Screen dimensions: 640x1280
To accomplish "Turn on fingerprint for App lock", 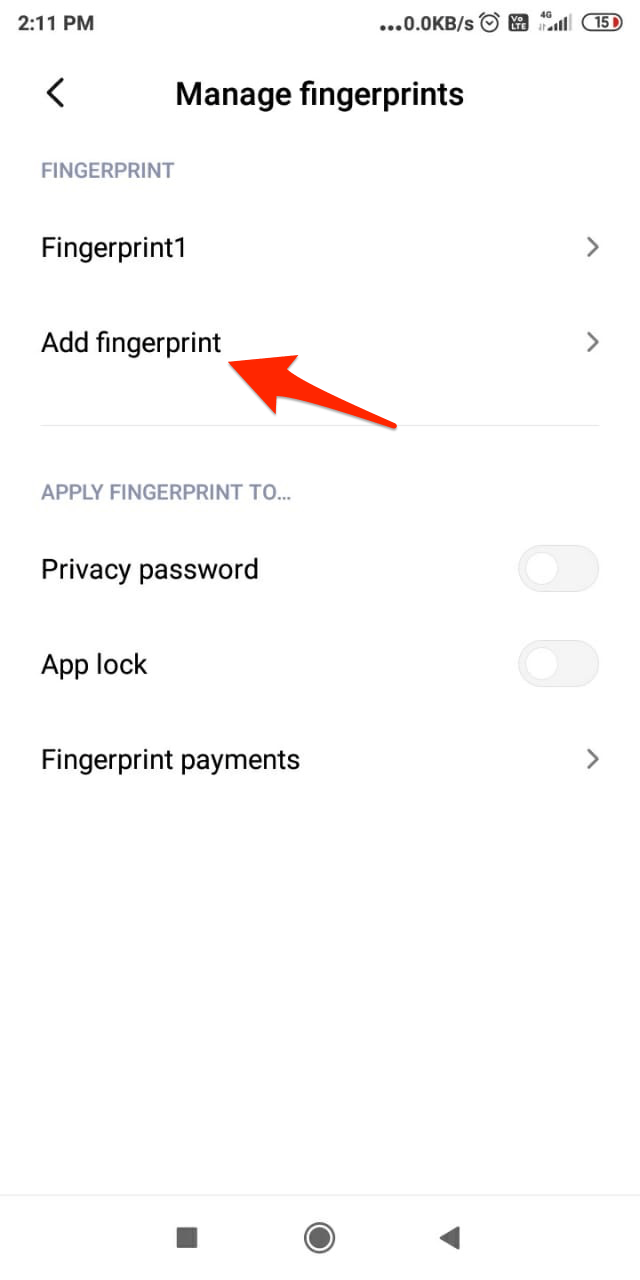I will click(557, 665).
